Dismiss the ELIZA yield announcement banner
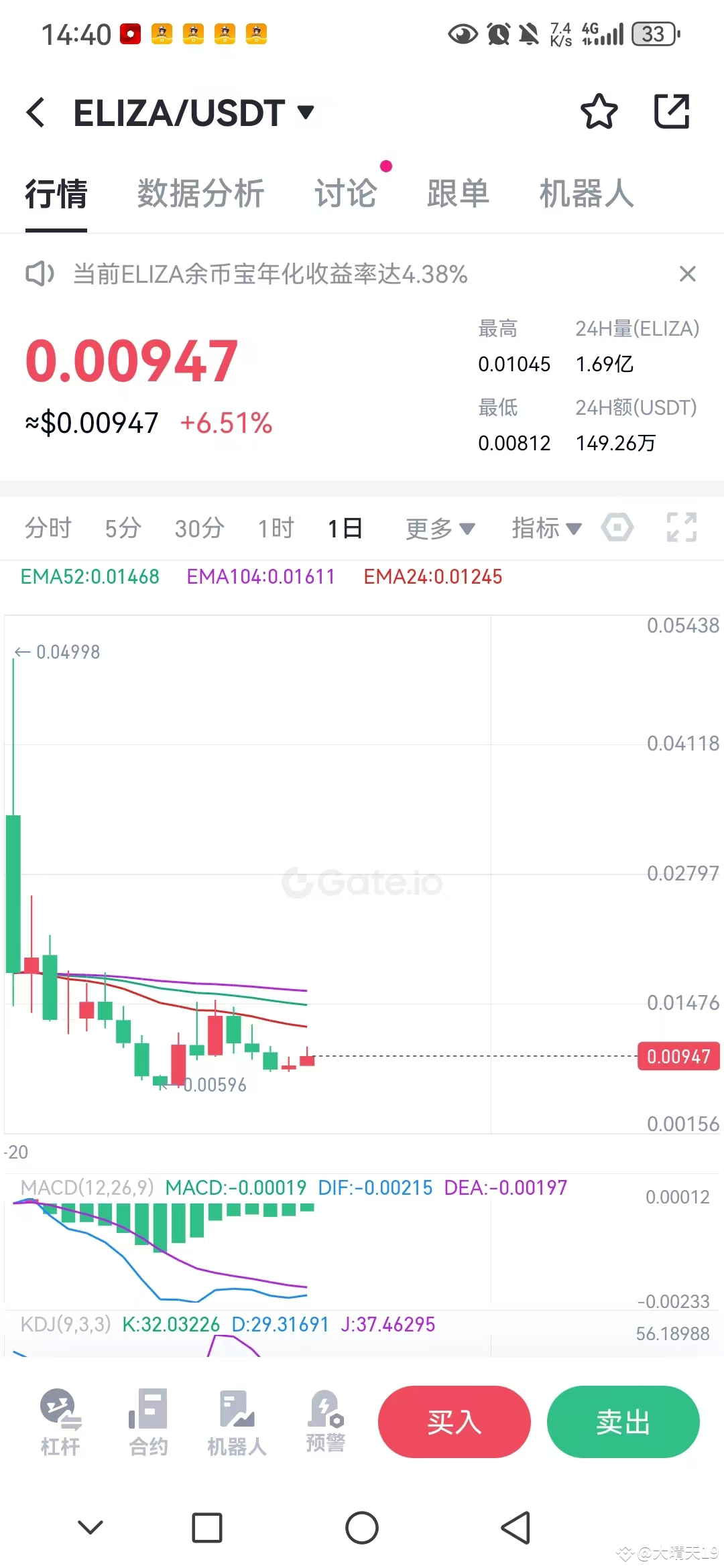The height and width of the screenshot is (1568, 724). pyautogui.click(x=688, y=273)
